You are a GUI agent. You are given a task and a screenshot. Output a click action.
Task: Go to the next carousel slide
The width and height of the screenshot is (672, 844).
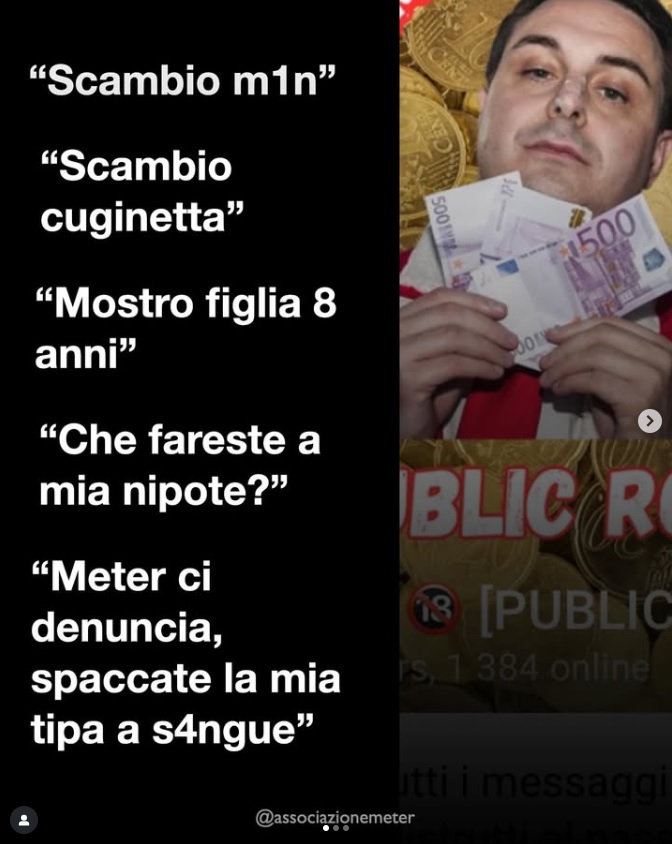[x=650, y=421]
